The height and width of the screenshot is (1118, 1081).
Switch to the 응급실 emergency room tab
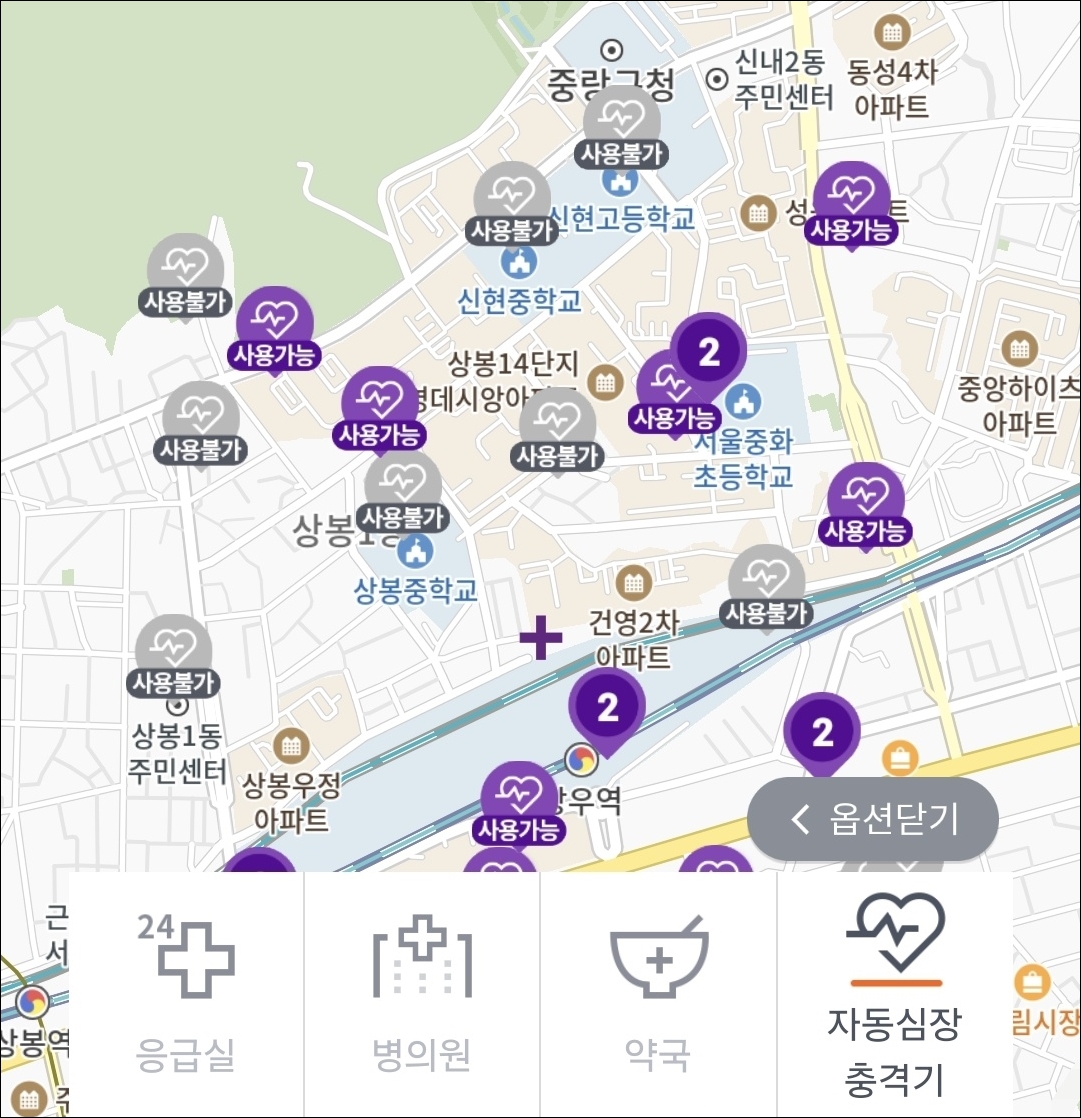[186, 994]
